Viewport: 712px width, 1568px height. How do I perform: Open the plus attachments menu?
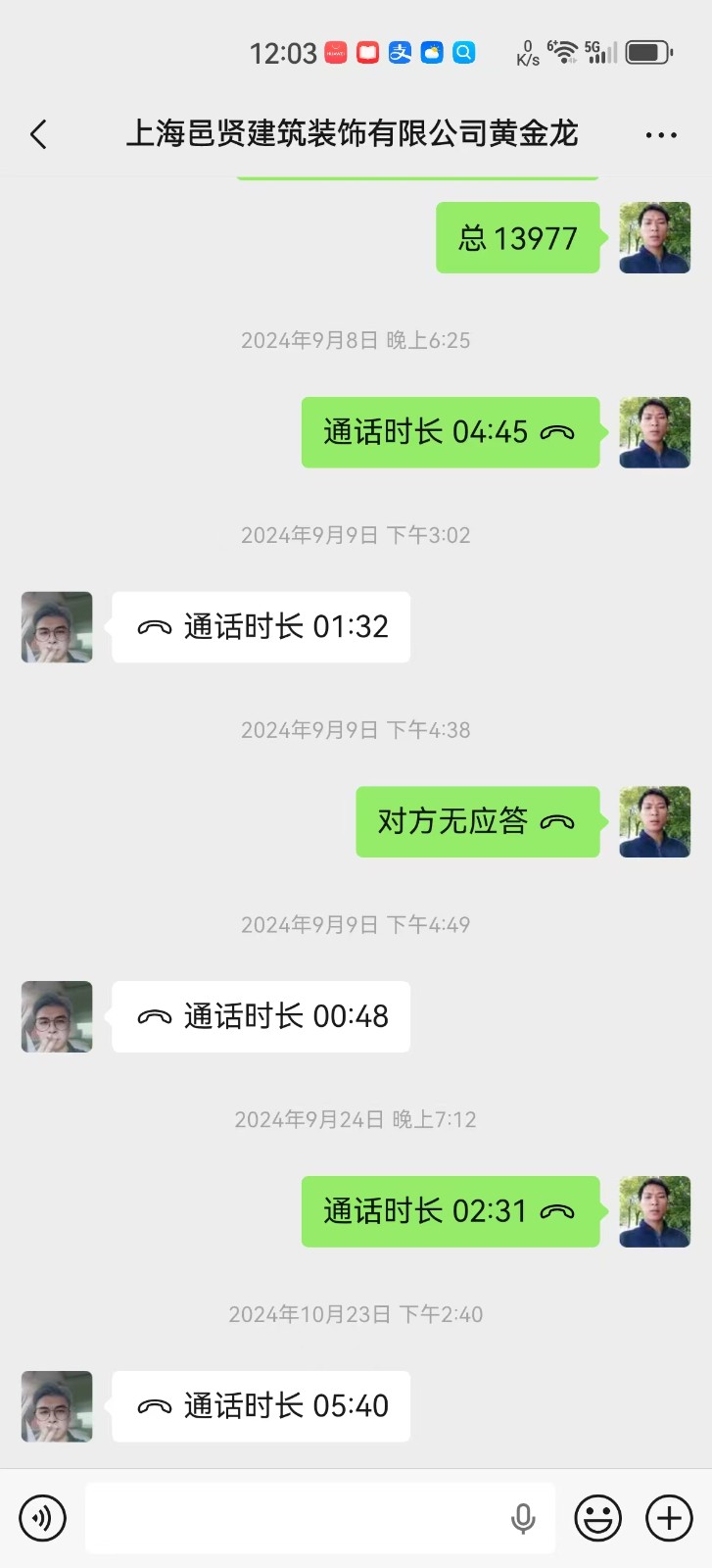pyautogui.click(x=669, y=1518)
